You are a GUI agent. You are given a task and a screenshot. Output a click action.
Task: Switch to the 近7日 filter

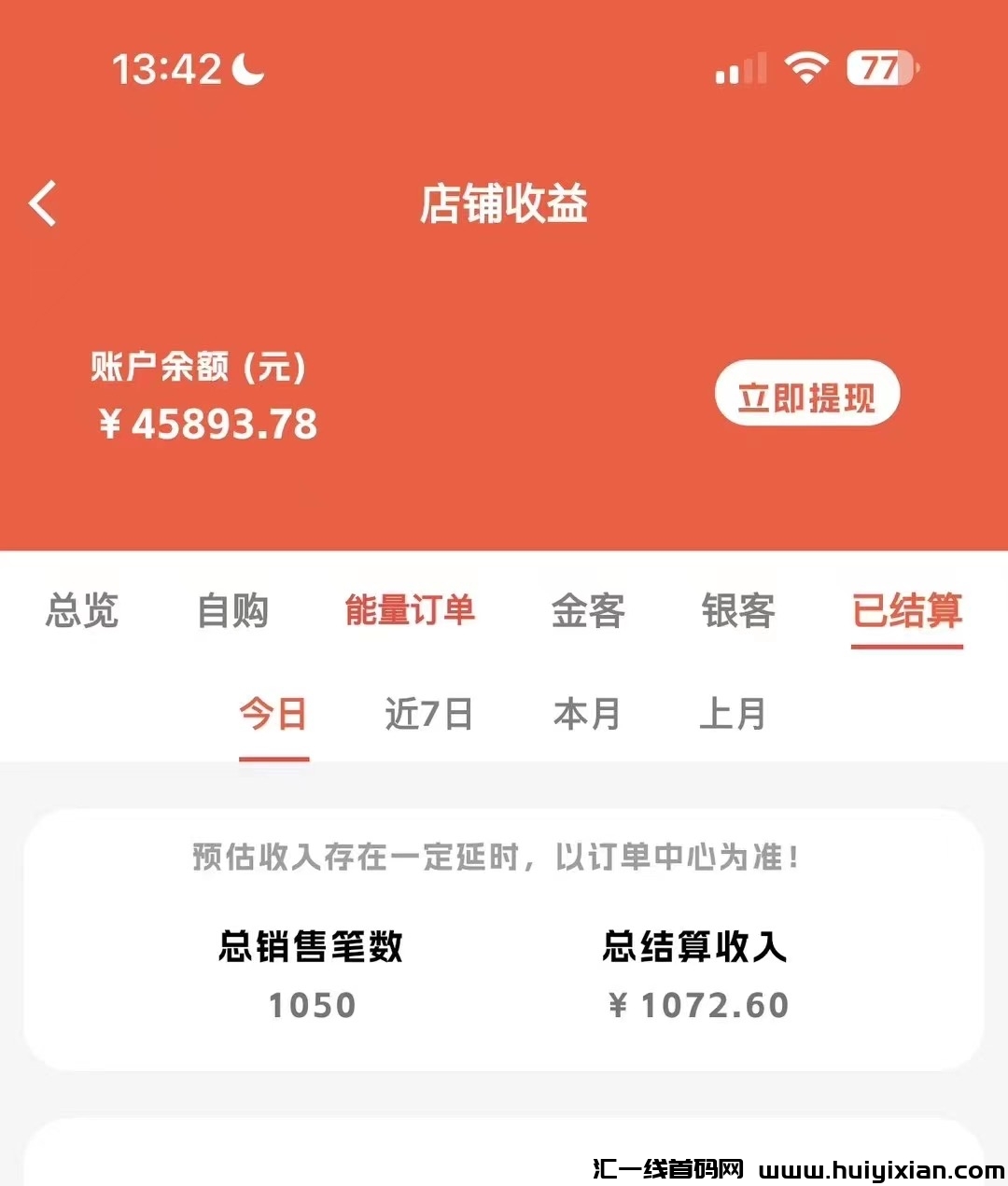[x=429, y=714]
